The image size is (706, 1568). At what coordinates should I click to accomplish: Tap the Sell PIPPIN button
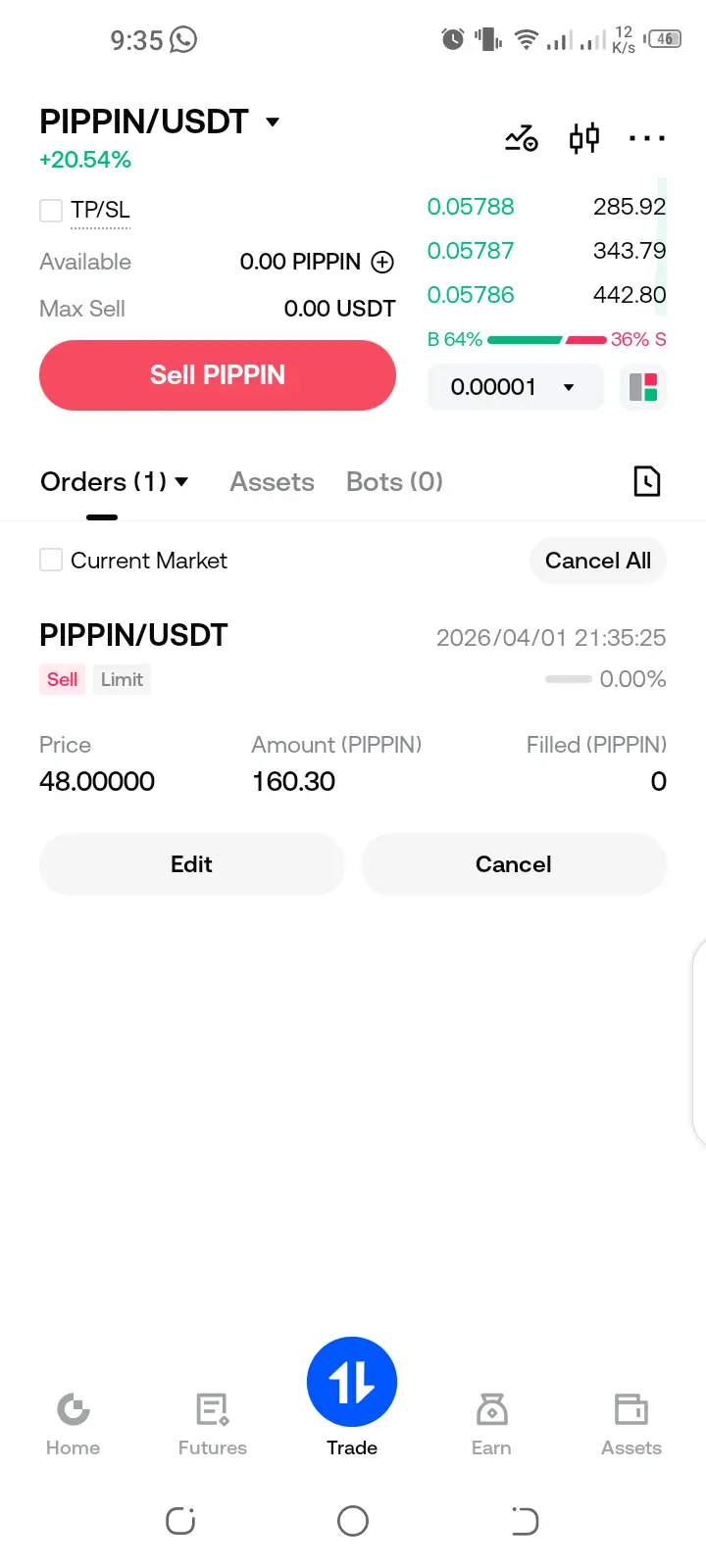tap(218, 375)
